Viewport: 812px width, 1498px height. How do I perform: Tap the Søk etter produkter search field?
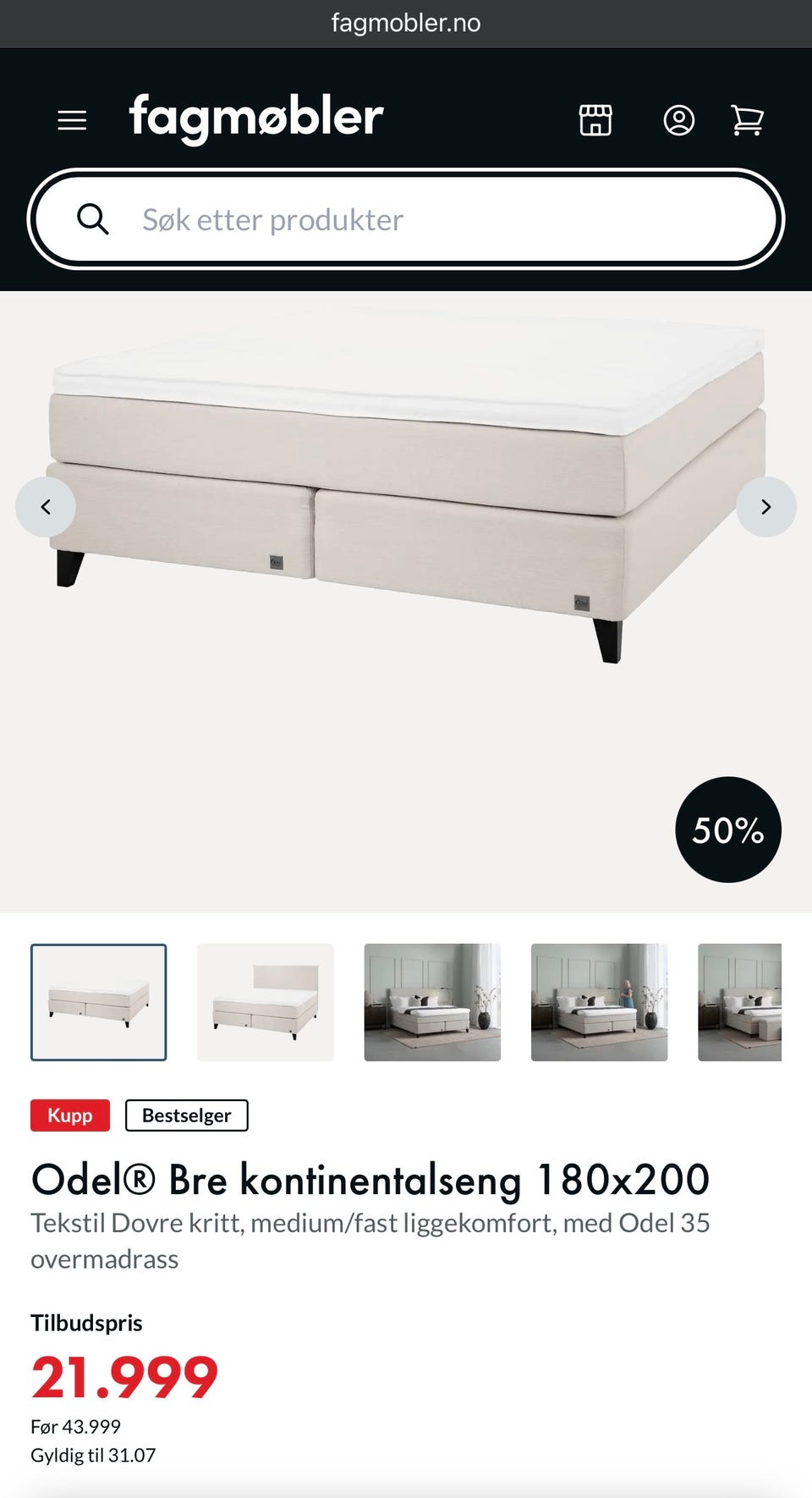(x=406, y=219)
